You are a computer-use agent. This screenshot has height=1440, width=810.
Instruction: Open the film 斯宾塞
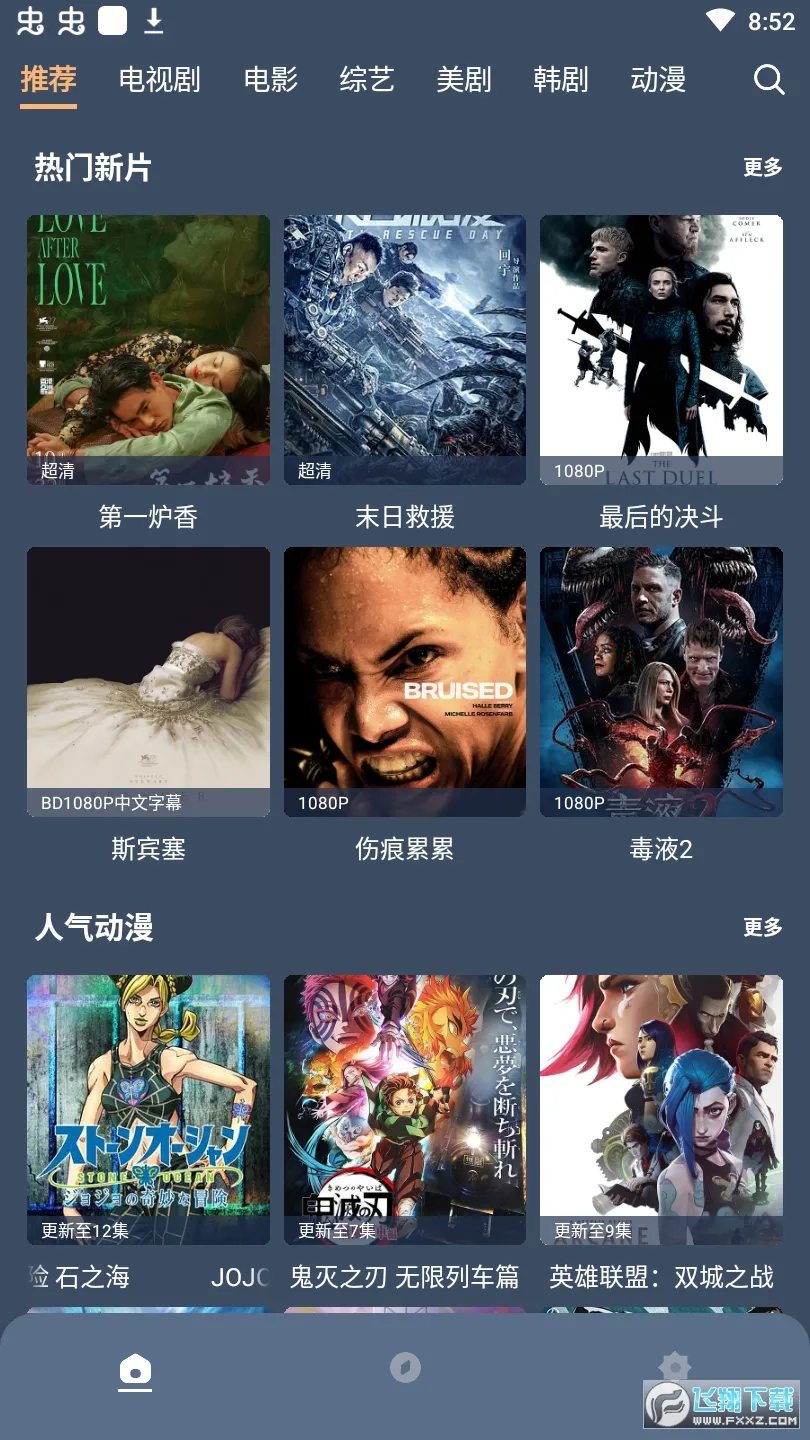(x=148, y=682)
